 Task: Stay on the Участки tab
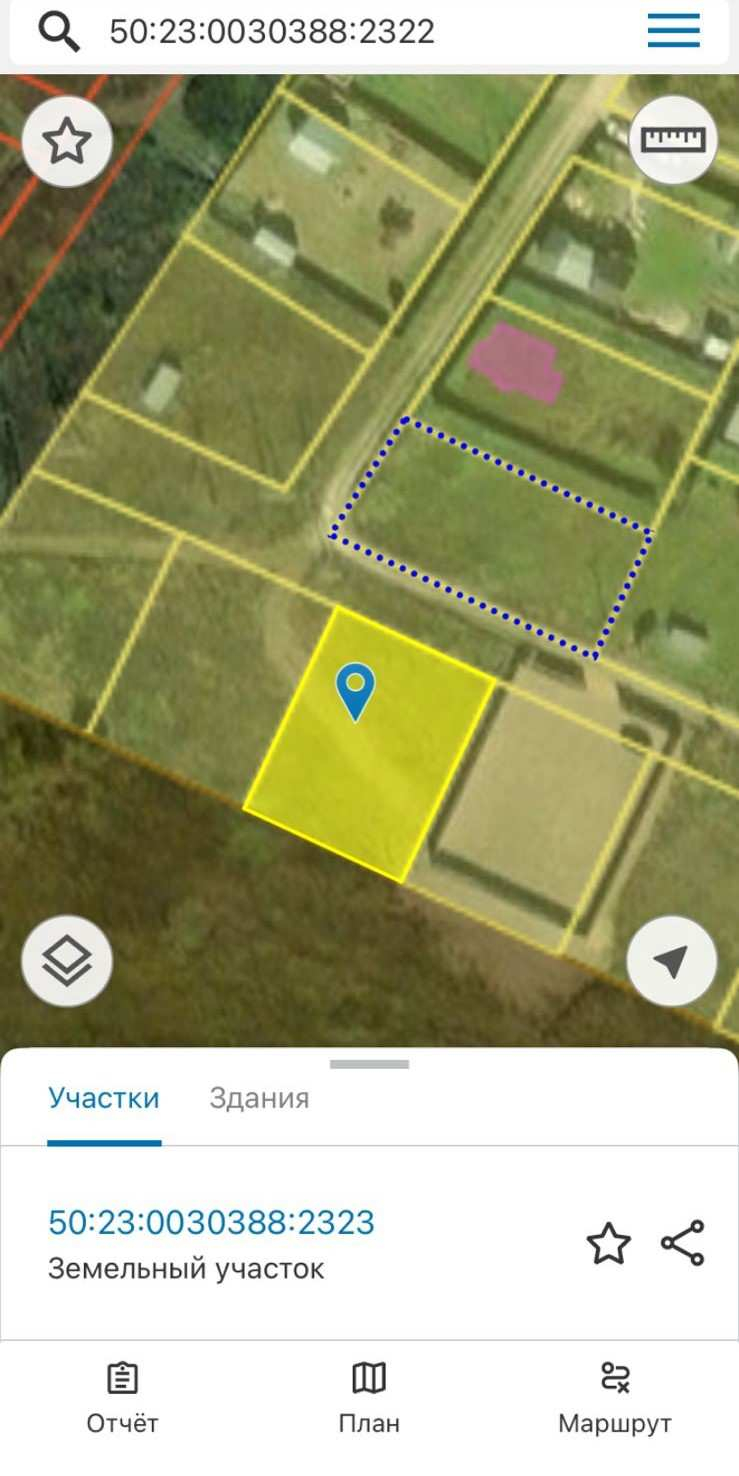104,1098
